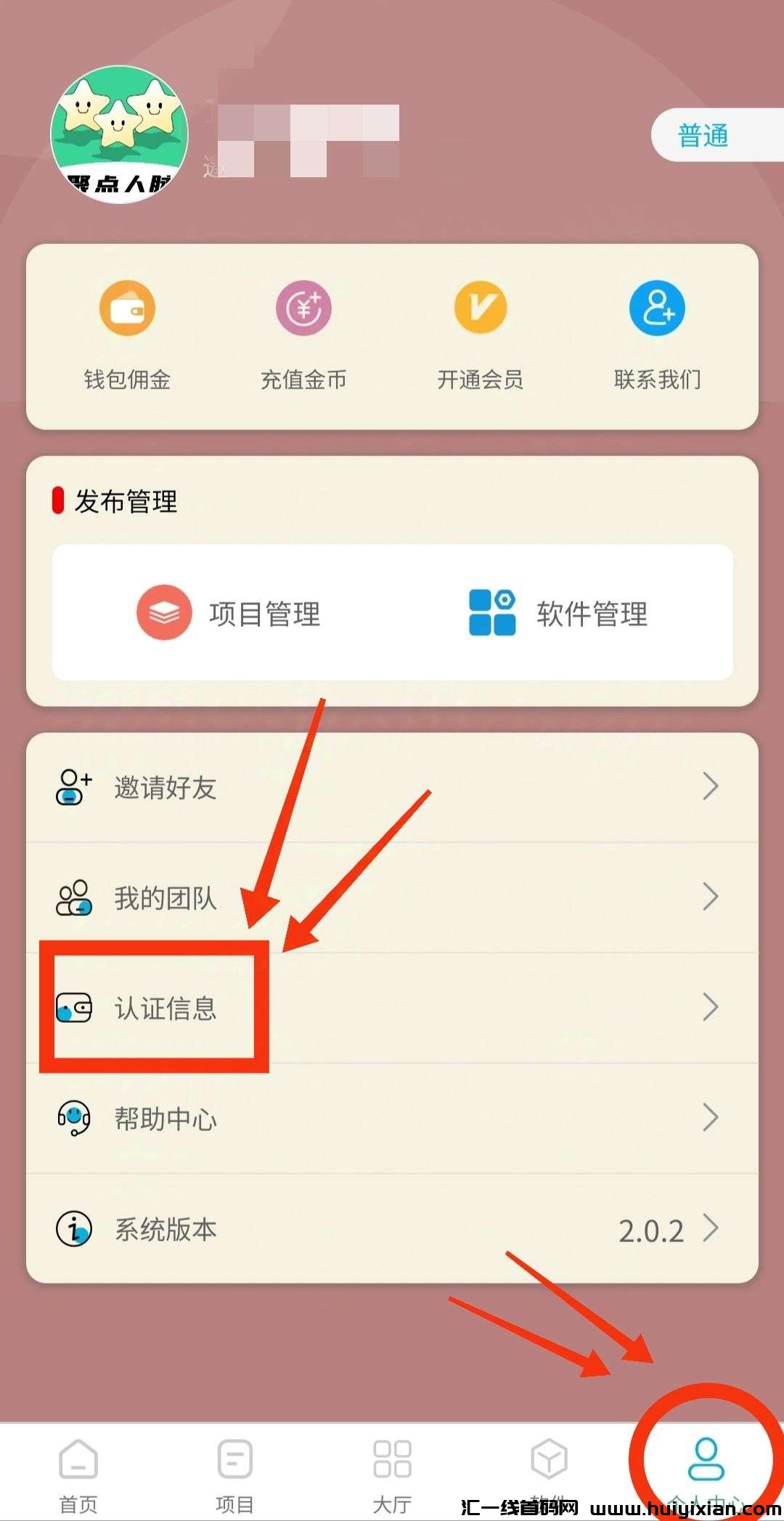Open 软件管理 software management
Screen dimensions: 784x1521
click(558, 613)
